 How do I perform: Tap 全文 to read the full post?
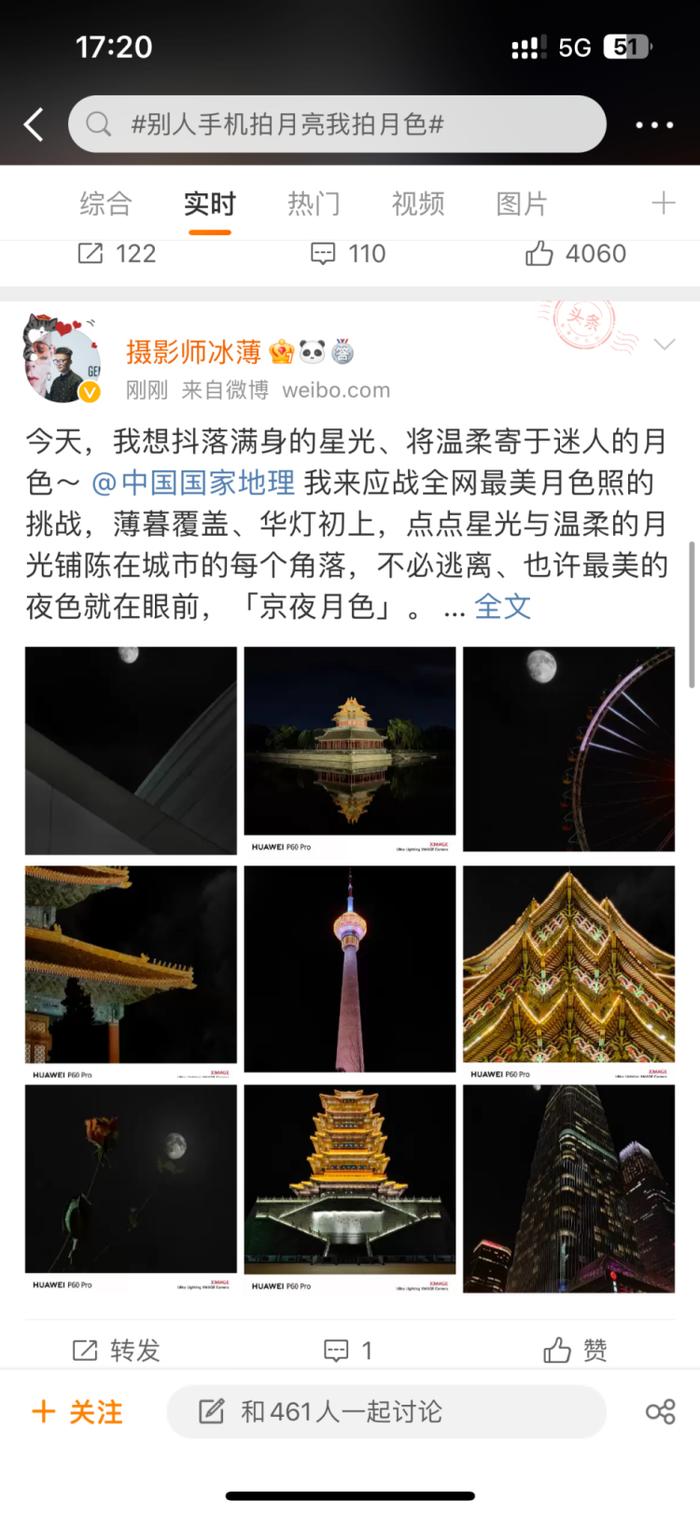click(502, 606)
